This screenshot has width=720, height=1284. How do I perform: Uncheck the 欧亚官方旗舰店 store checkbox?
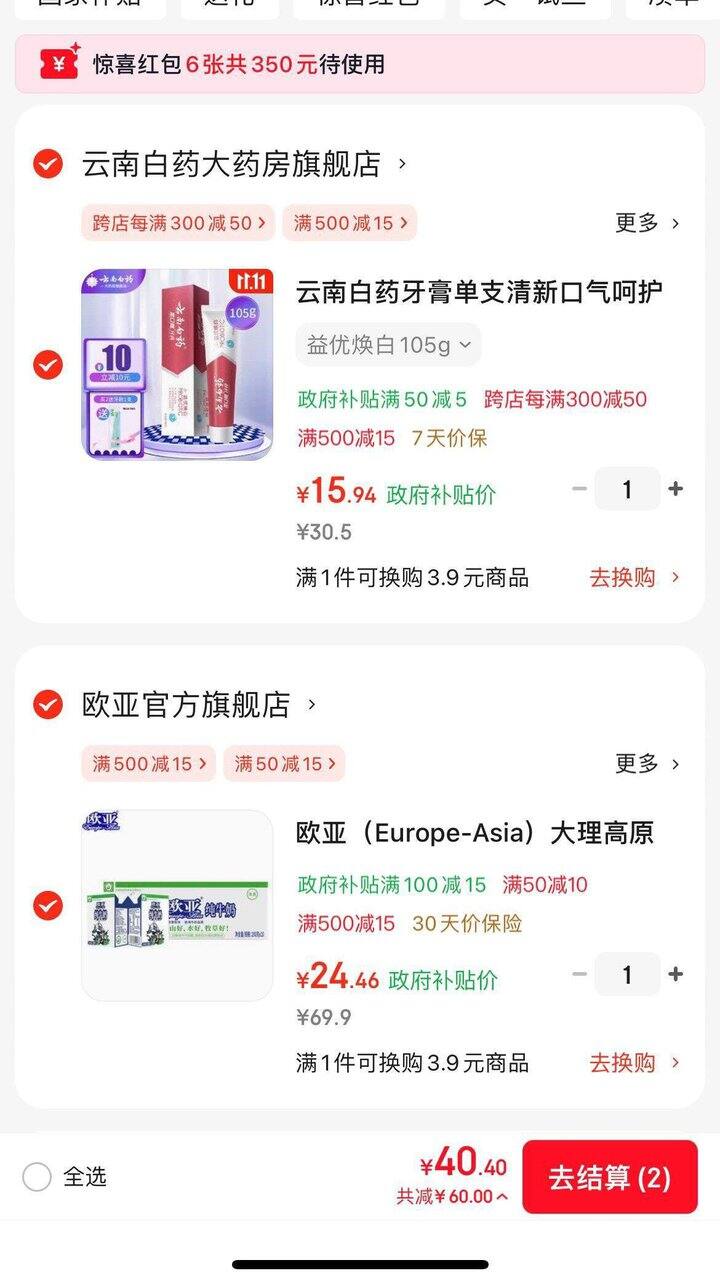46,705
